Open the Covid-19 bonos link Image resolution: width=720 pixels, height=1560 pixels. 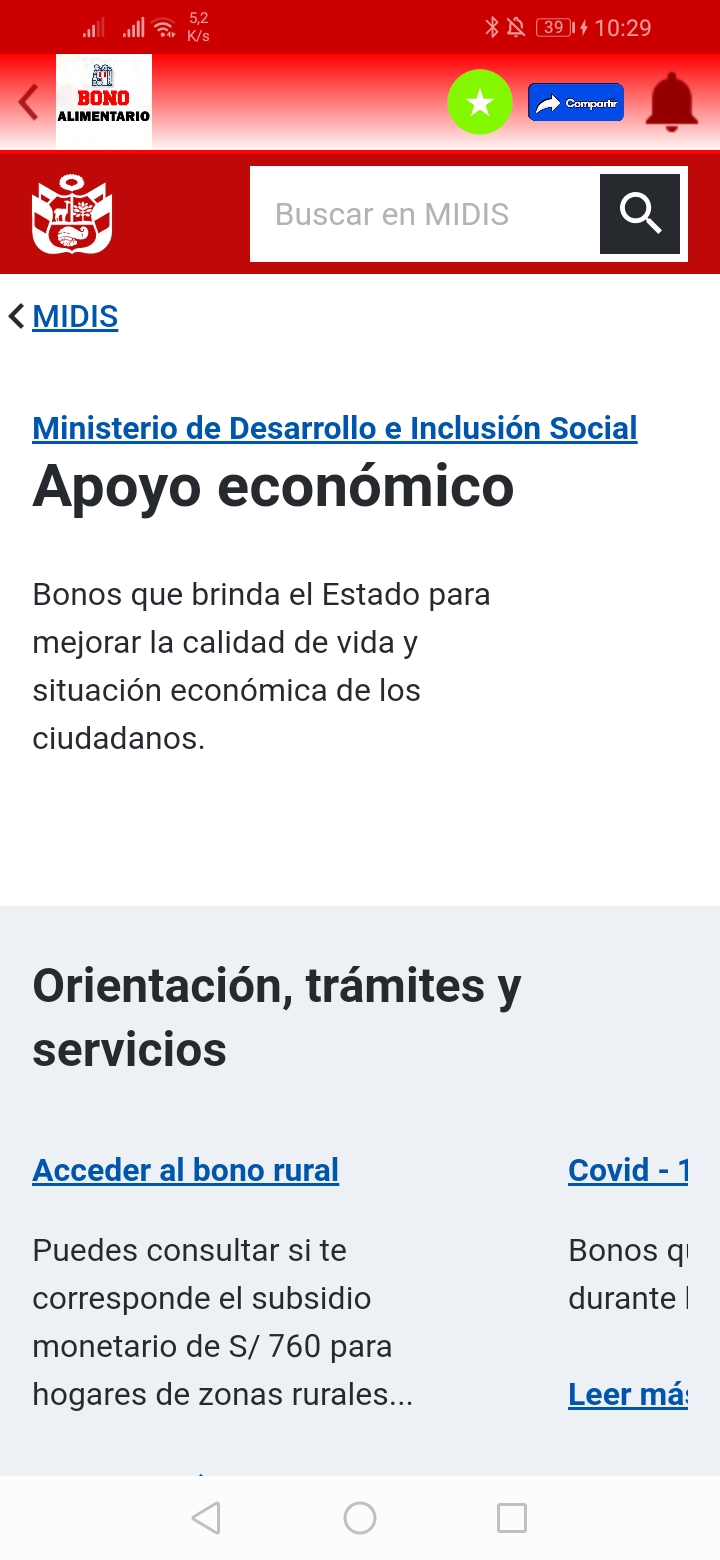coord(628,1170)
